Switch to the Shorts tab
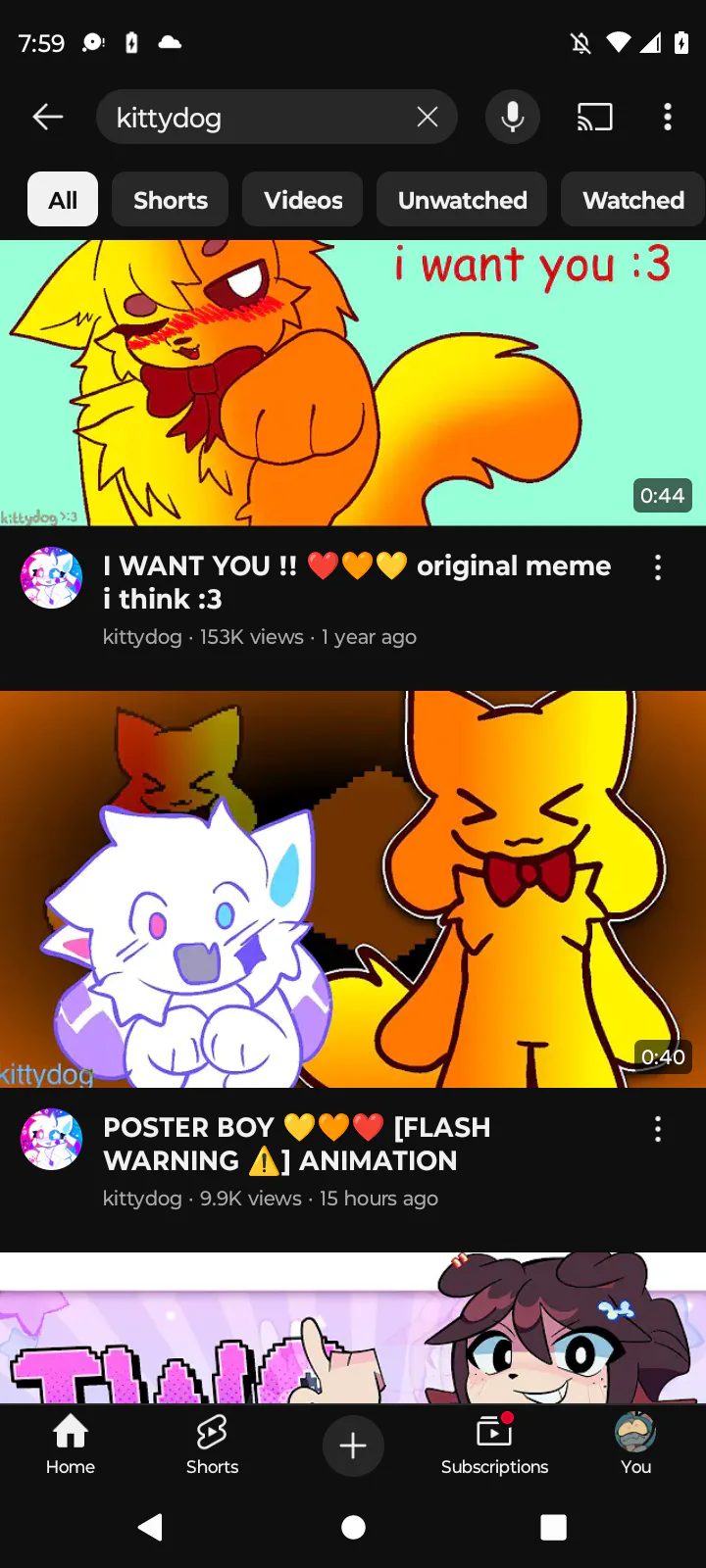Image resolution: width=706 pixels, height=1568 pixels. [212, 1445]
